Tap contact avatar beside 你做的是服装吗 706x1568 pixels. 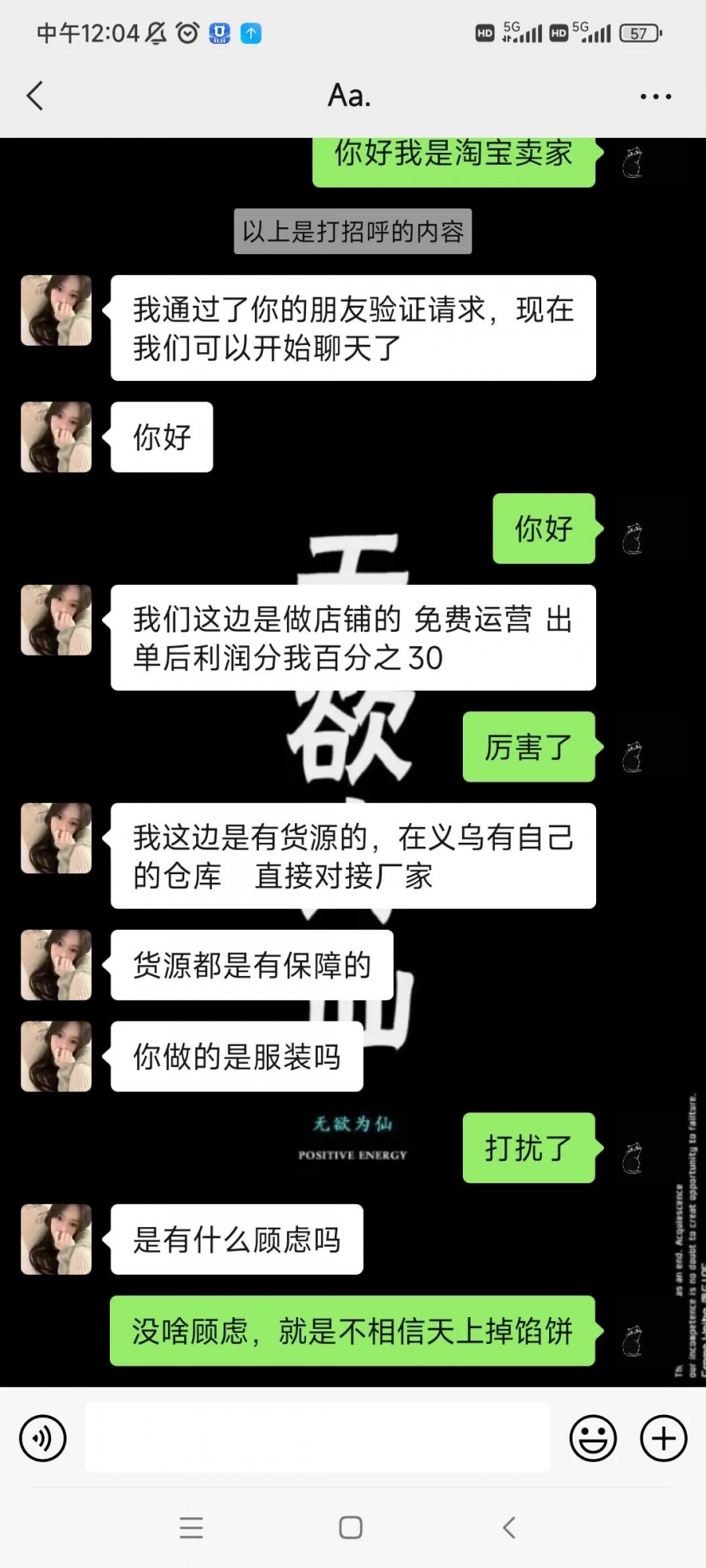tap(56, 1056)
